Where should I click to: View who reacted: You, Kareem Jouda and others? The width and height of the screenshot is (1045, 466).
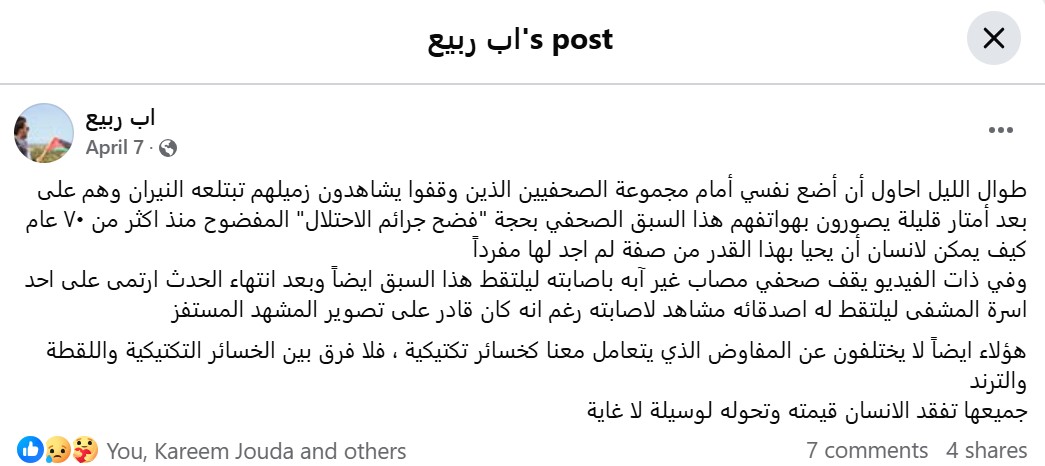click(x=256, y=451)
